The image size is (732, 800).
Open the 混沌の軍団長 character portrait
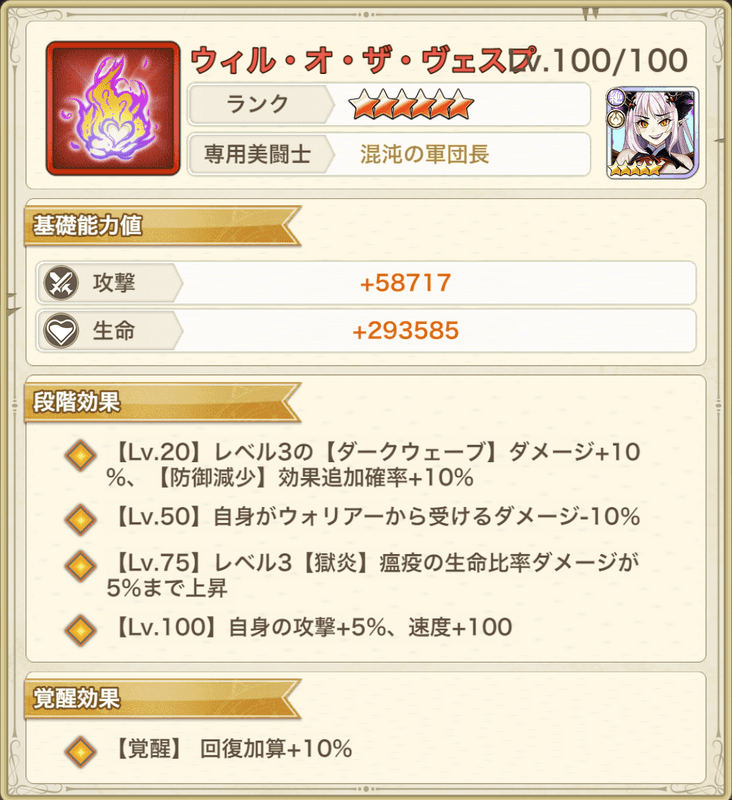(646, 134)
